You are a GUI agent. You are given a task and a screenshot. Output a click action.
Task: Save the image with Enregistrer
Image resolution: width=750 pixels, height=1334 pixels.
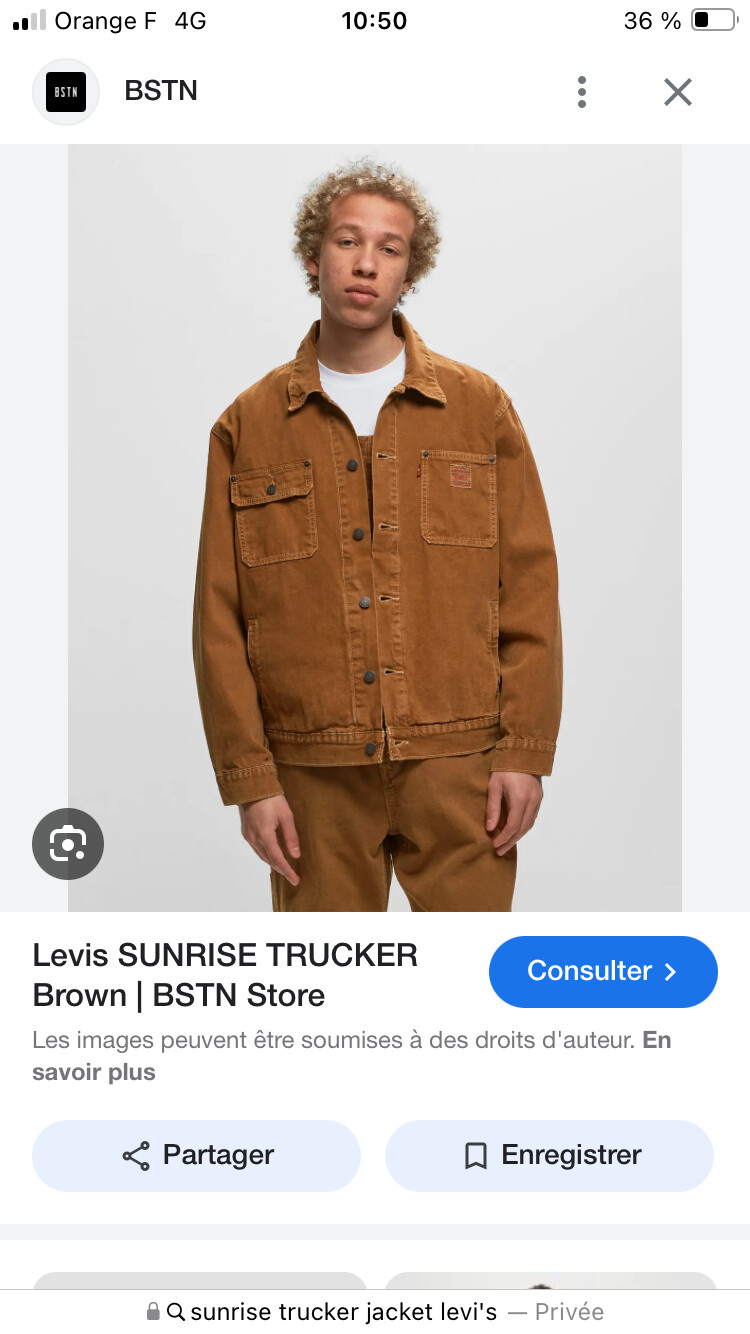pyautogui.click(x=549, y=1155)
